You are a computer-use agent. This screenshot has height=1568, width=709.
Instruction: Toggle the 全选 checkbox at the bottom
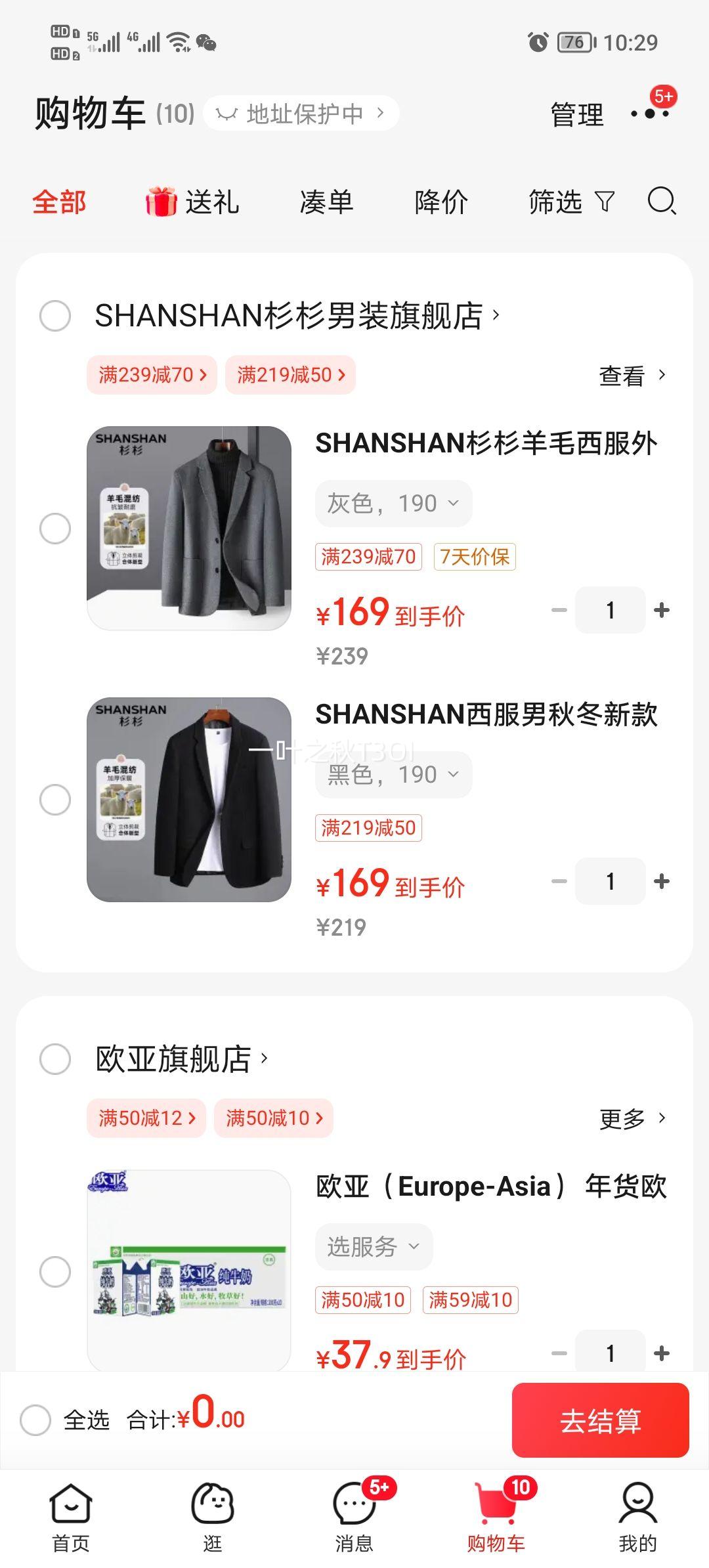[x=35, y=1420]
